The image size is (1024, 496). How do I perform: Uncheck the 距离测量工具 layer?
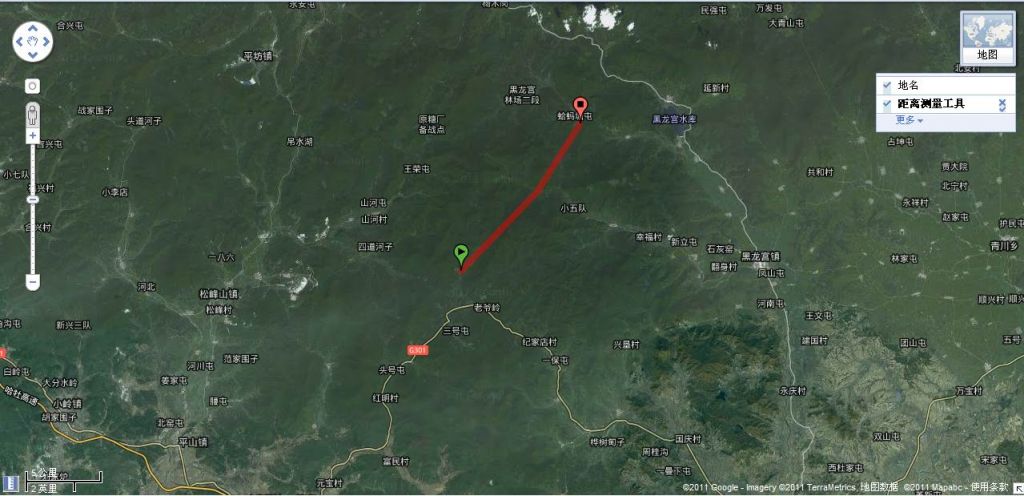click(887, 103)
